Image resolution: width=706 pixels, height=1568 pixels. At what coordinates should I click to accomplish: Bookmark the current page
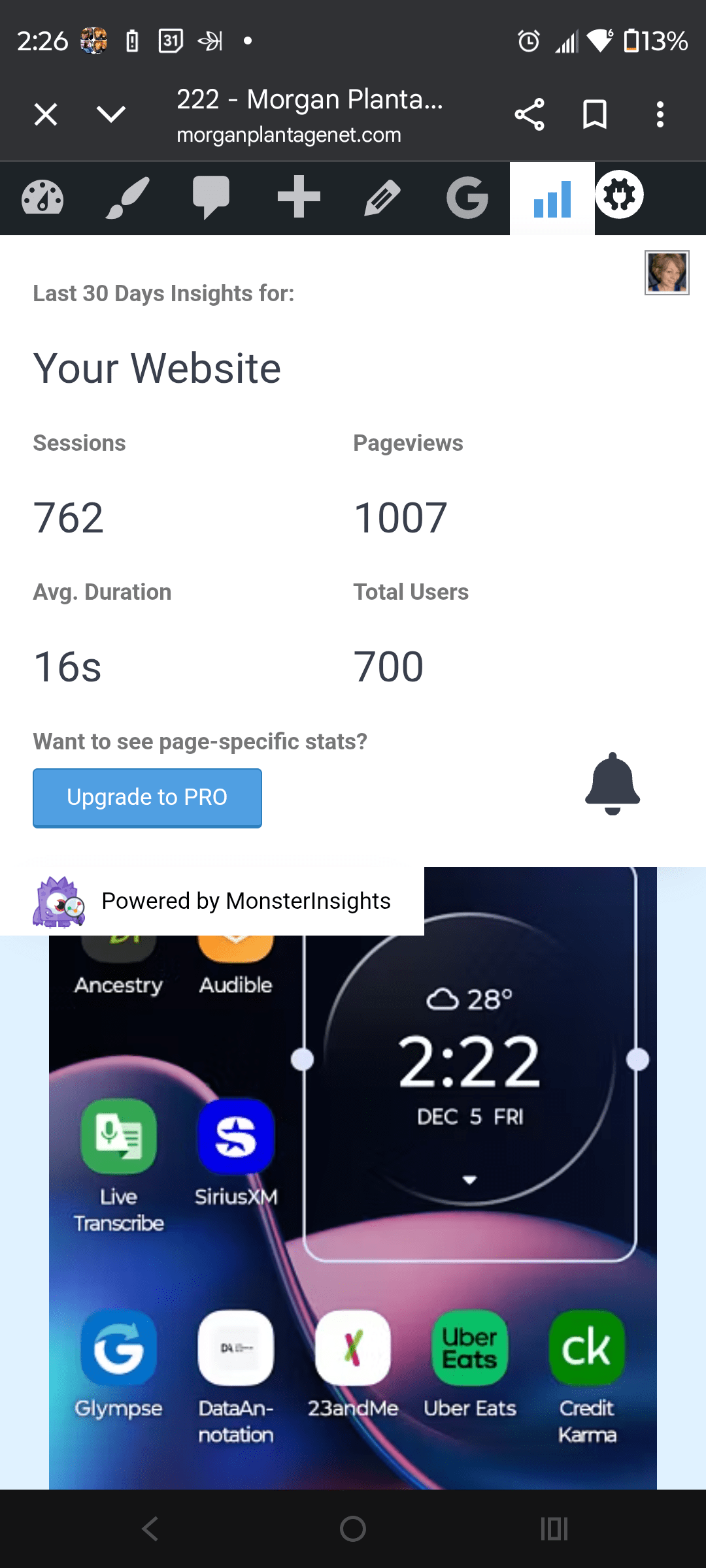[595, 114]
